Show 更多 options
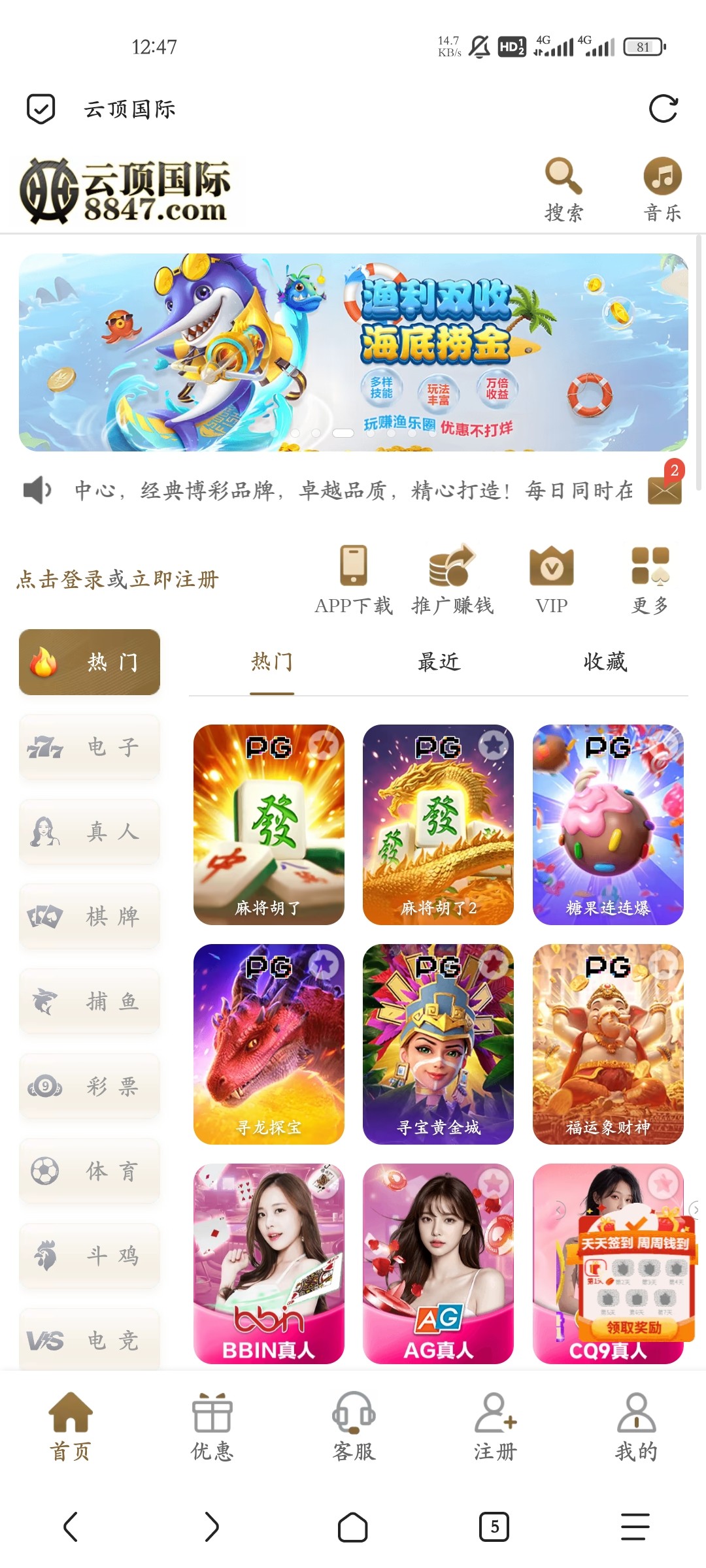This screenshot has height=1568, width=706. [x=650, y=580]
